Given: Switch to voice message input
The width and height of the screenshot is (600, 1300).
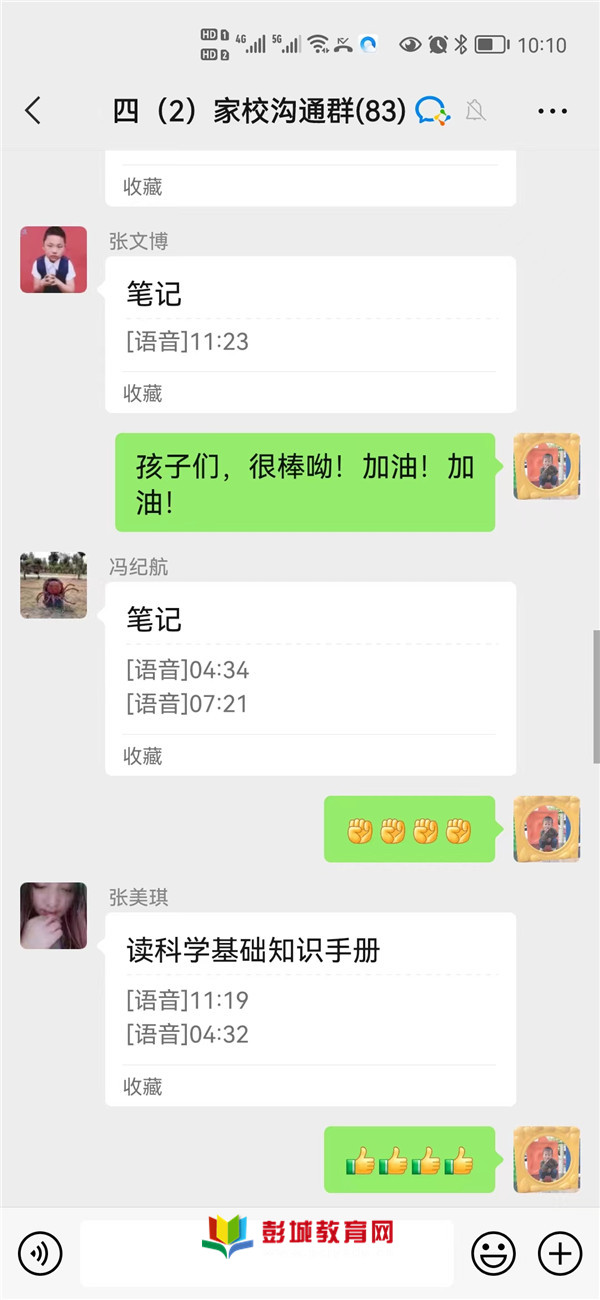Looking at the screenshot, I should (x=40, y=1252).
